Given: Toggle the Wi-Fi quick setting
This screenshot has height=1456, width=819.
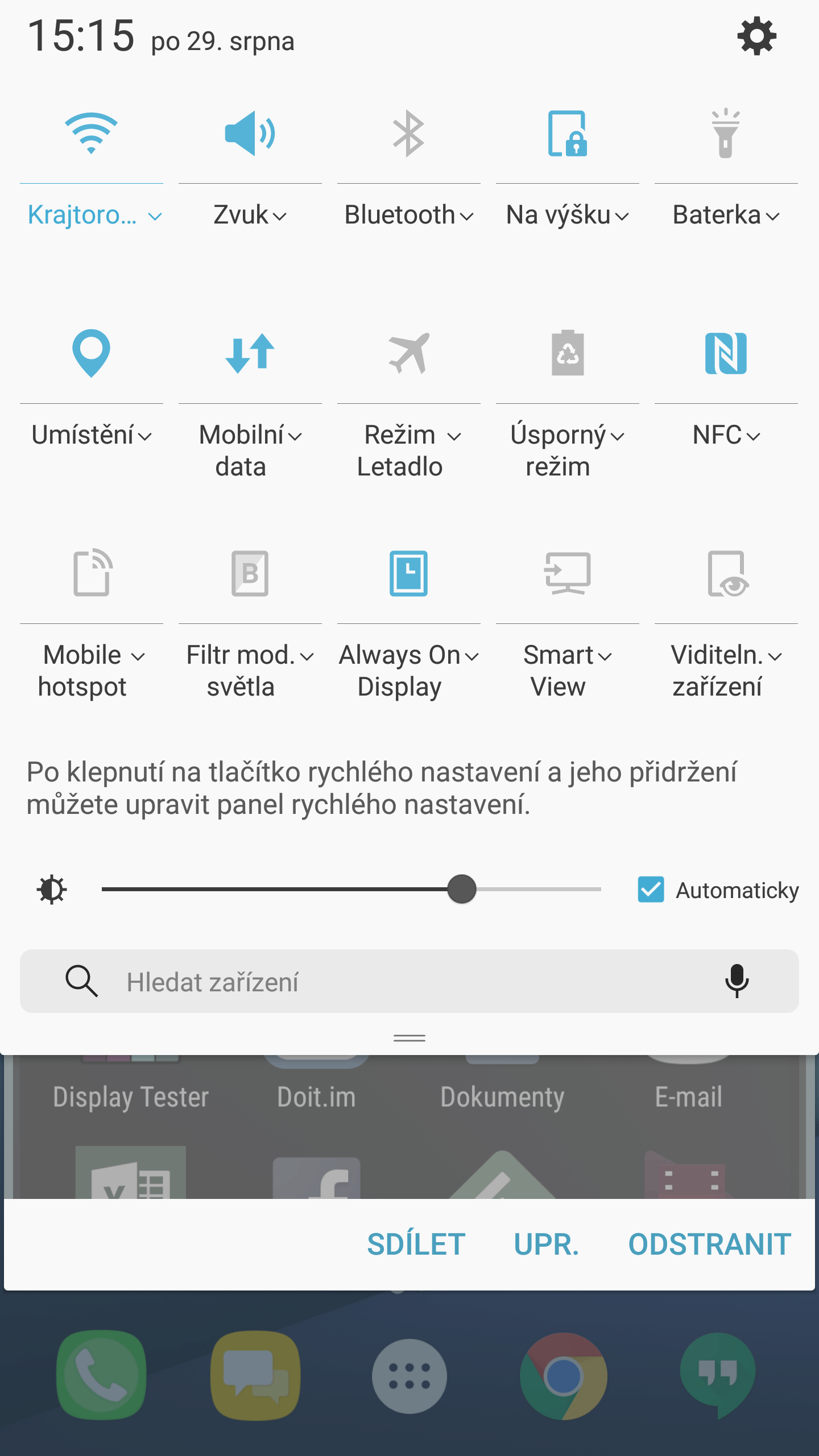Looking at the screenshot, I should 91,133.
